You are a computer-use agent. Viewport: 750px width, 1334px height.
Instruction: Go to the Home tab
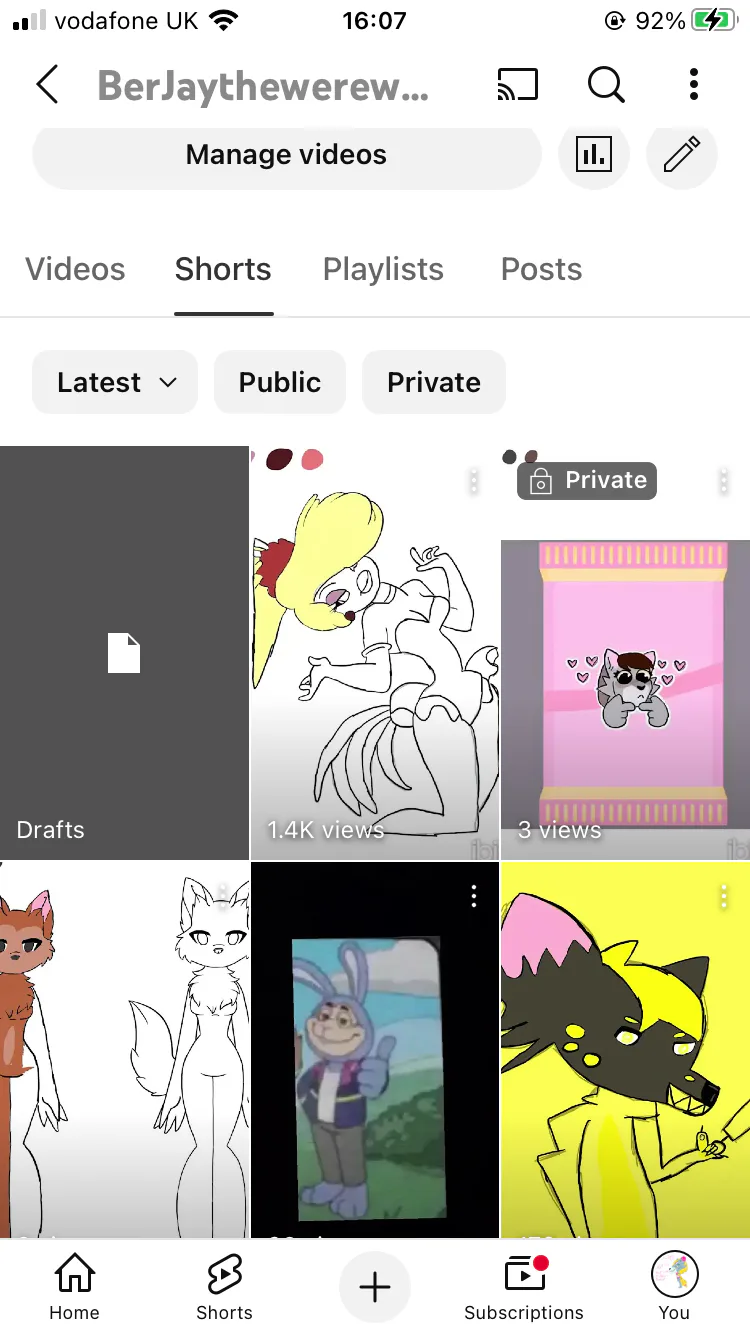pos(75,1287)
